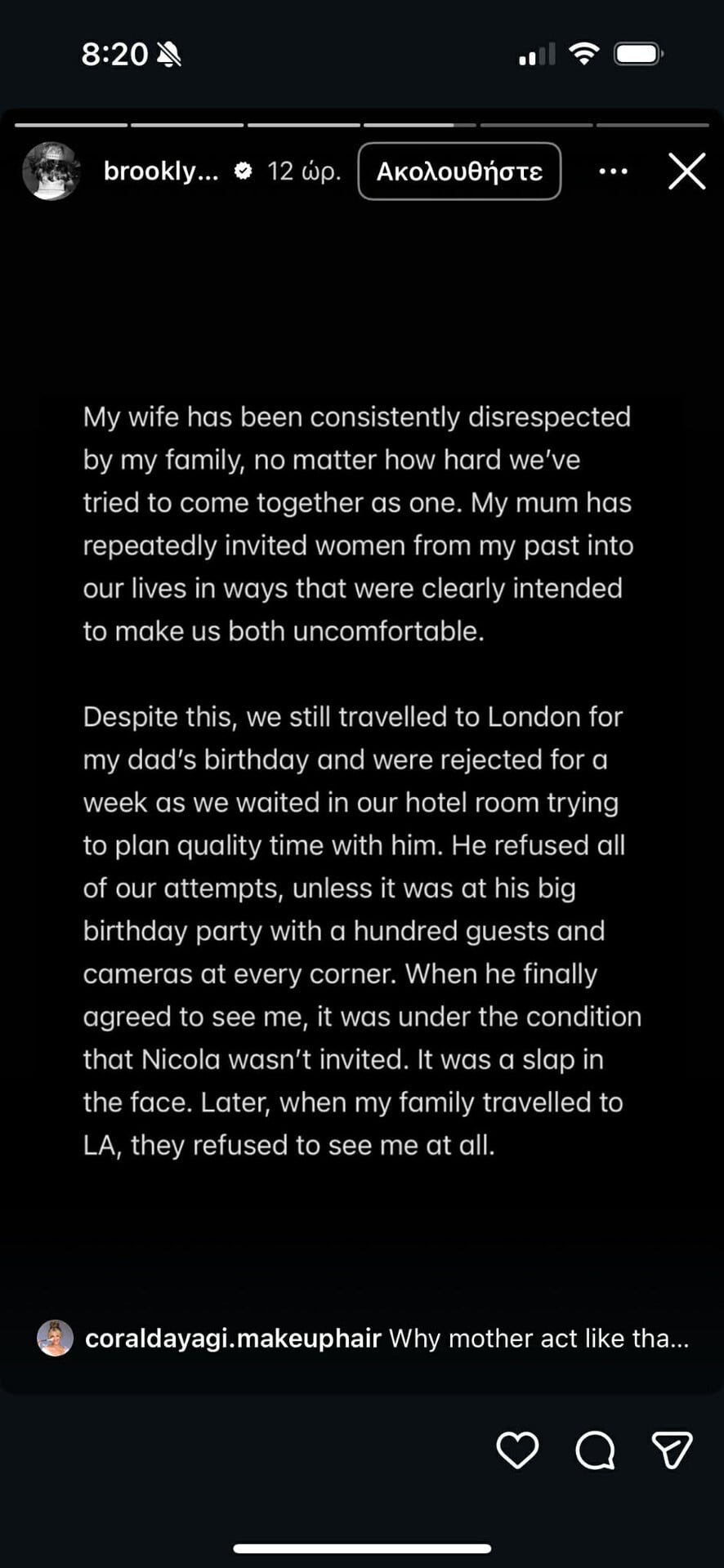Screen dimensions: 724x1568
Task: Open the comment bubble icon
Action: coord(595,1450)
